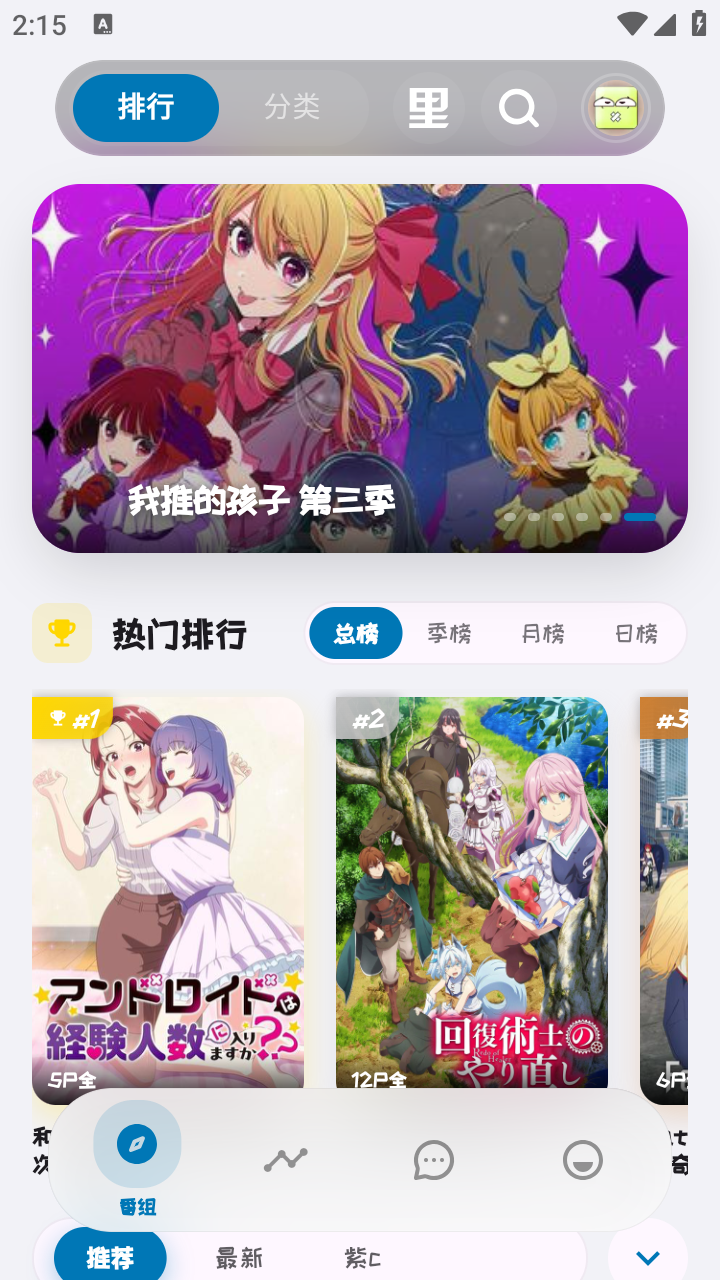This screenshot has height=1280, width=720.
Task: Switch ranking filter to 月榜
Action: coord(543,632)
